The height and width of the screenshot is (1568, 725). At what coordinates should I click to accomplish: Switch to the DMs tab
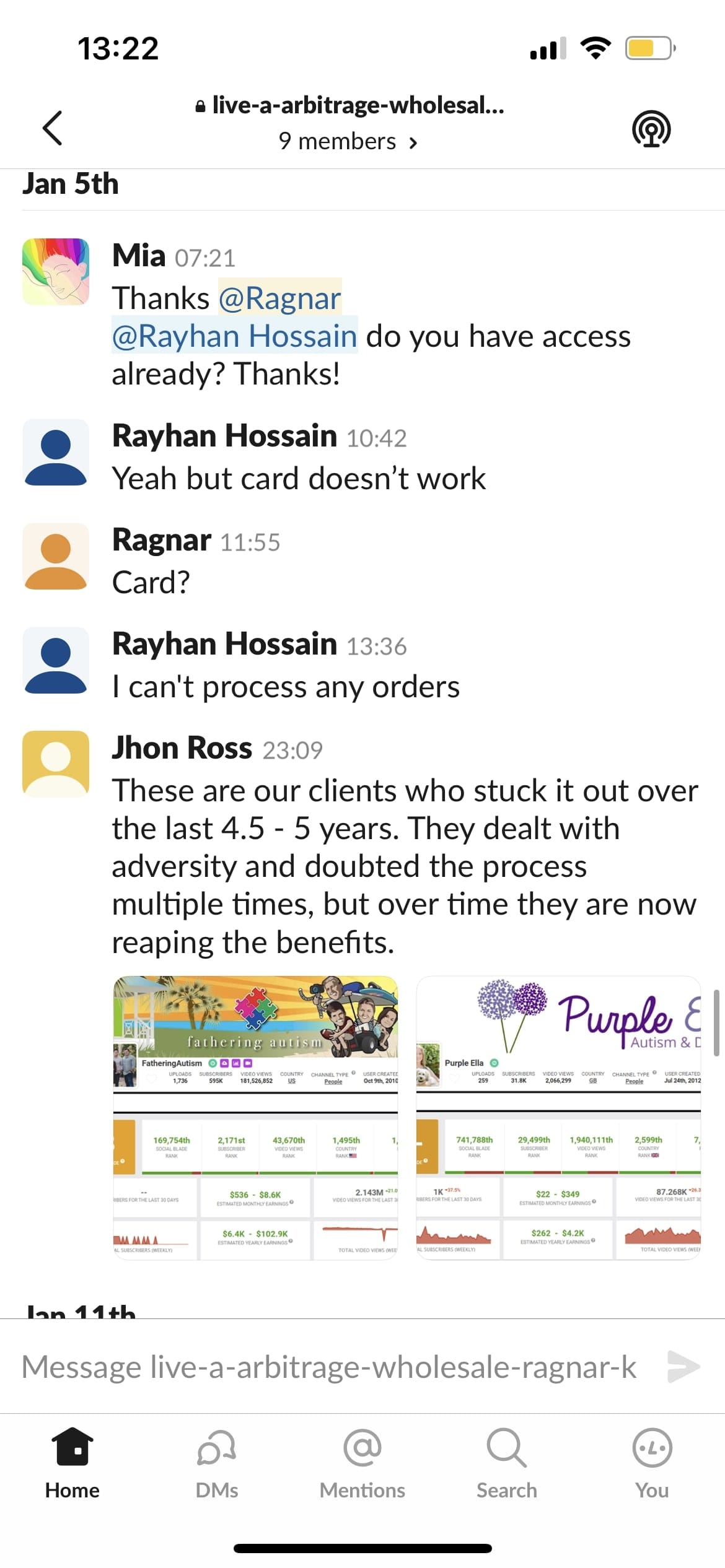click(217, 1463)
